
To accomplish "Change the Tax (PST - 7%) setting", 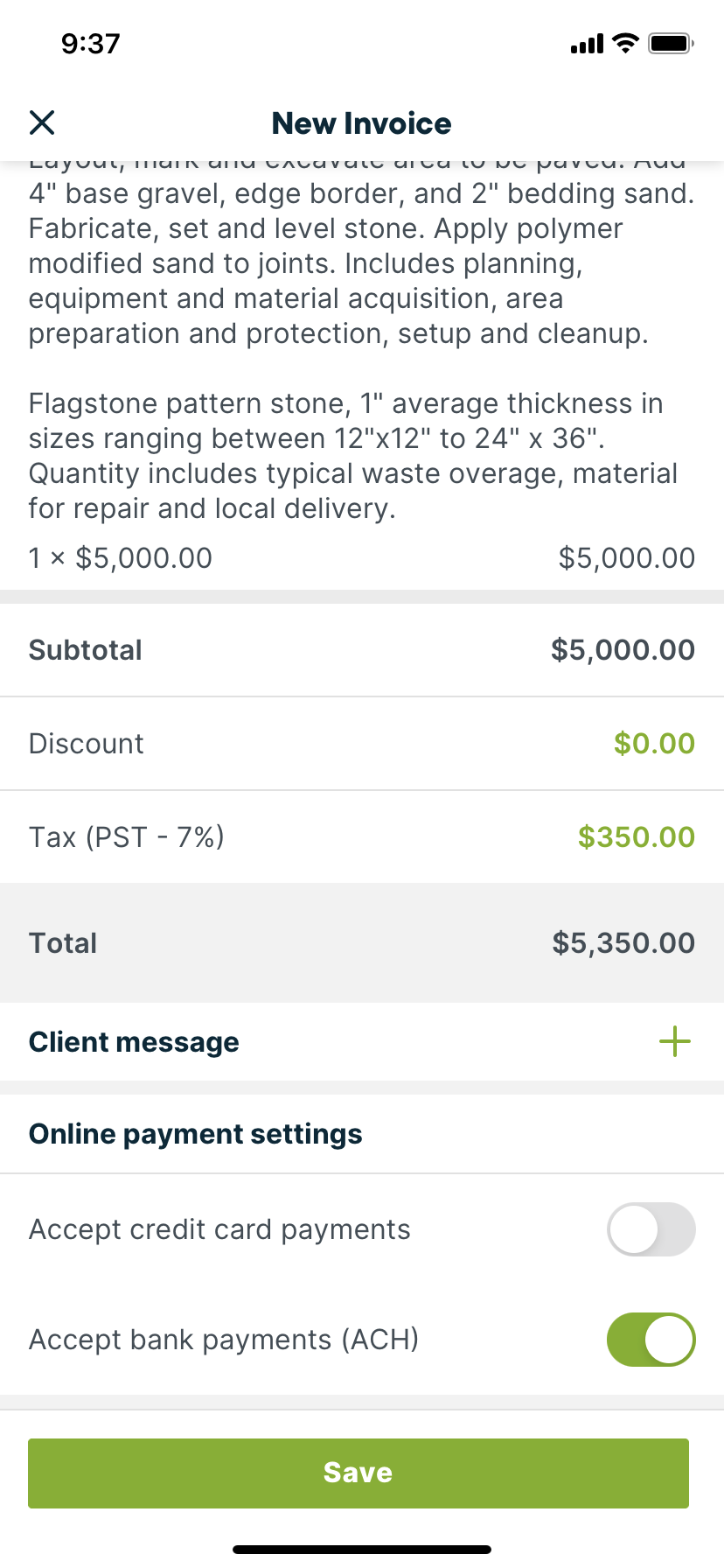I will click(362, 837).
